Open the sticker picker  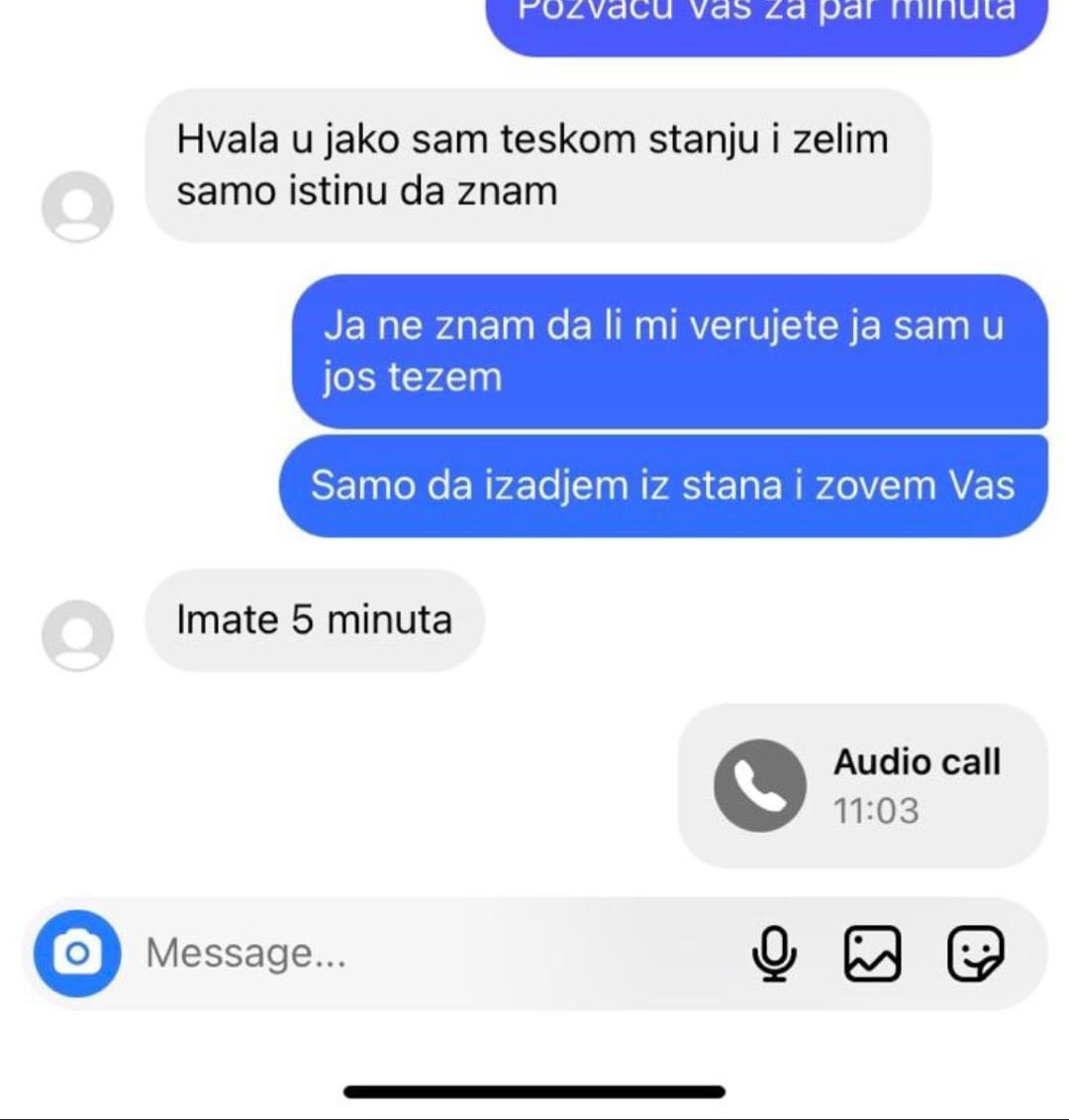975,954
